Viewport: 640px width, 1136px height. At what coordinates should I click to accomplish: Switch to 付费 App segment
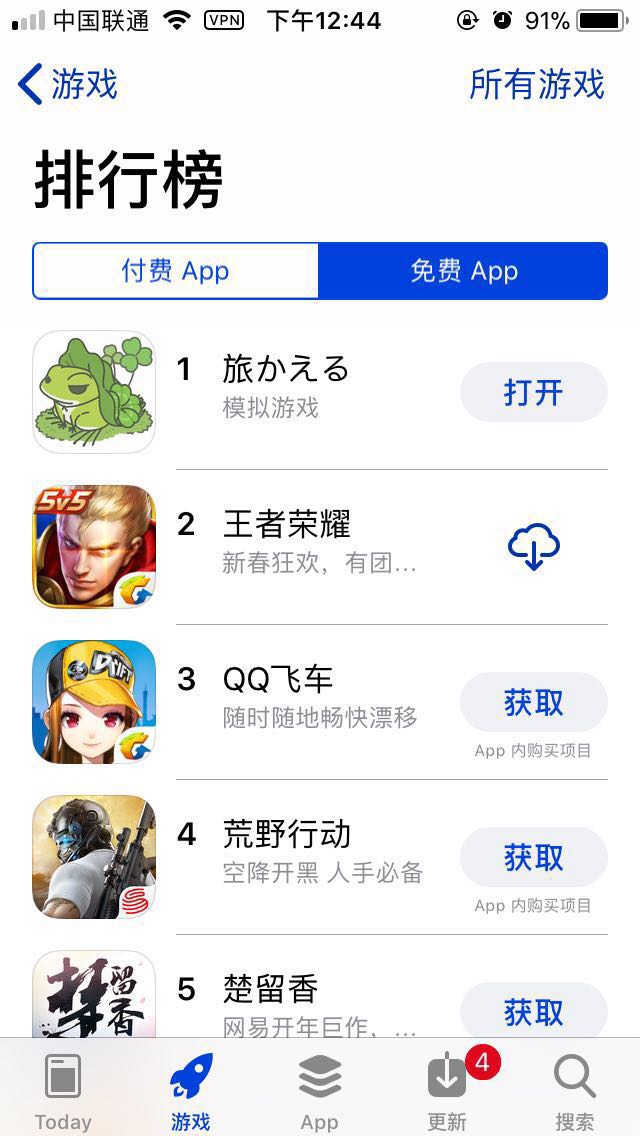tap(176, 271)
